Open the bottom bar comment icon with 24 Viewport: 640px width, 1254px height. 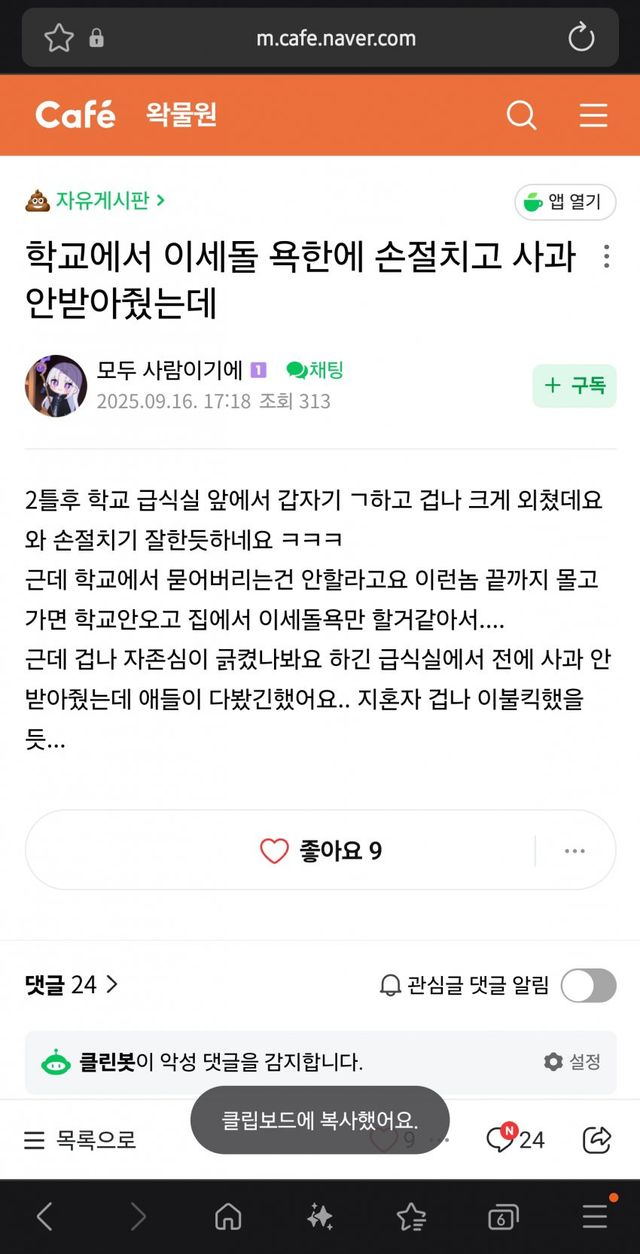515,1139
